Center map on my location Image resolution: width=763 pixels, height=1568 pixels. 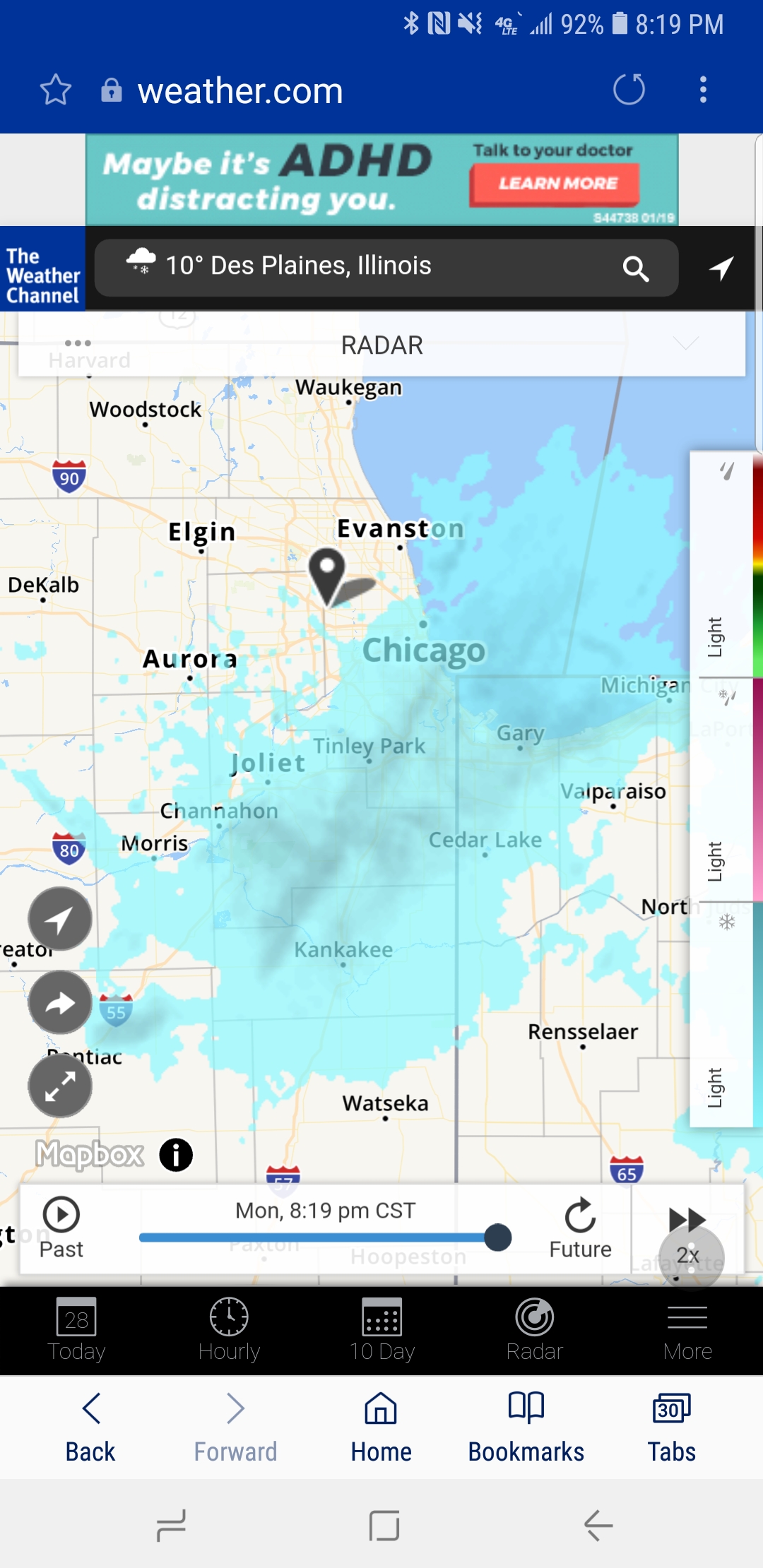[60, 919]
